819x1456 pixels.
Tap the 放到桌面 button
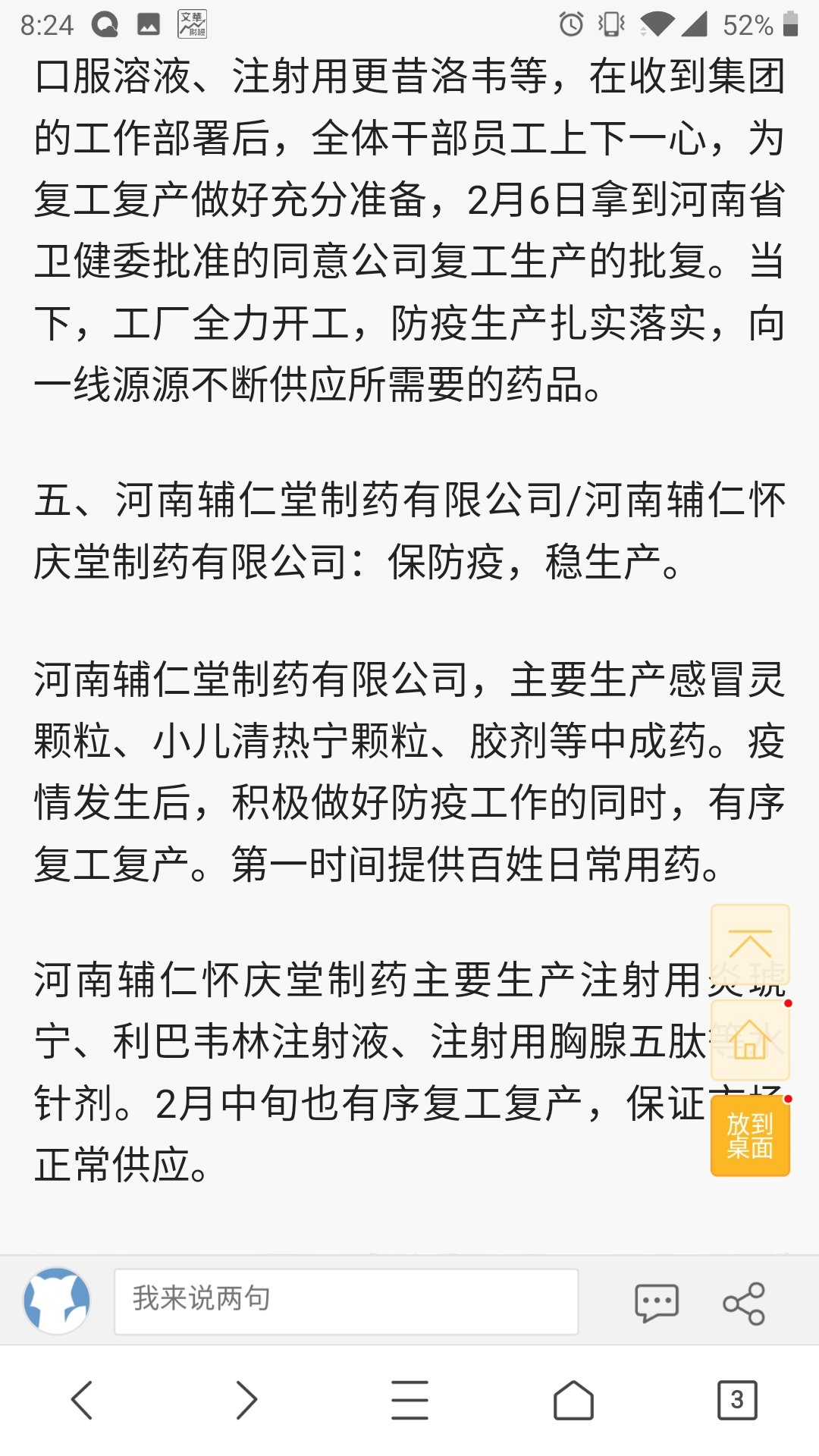(x=750, y=1135)
